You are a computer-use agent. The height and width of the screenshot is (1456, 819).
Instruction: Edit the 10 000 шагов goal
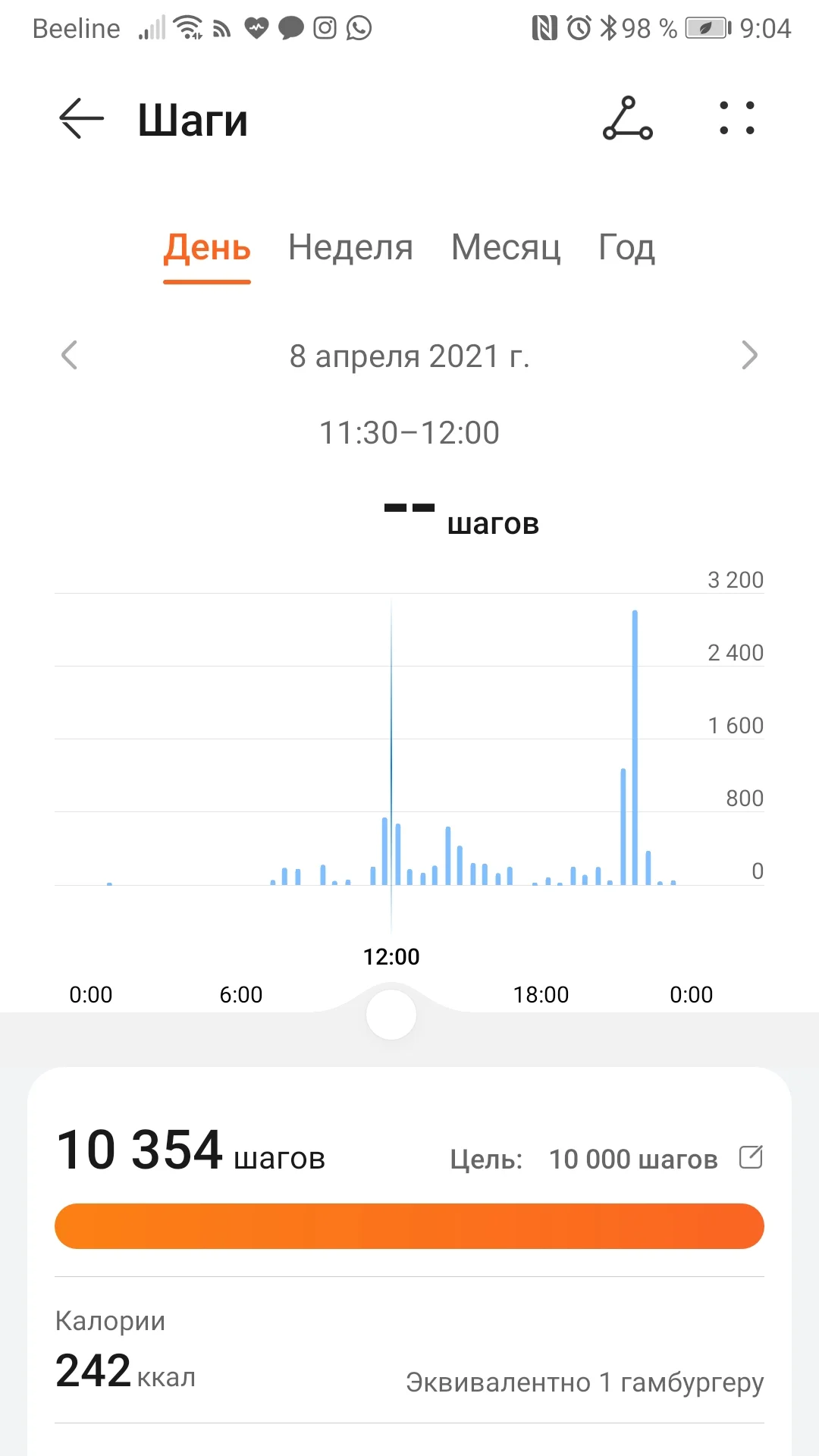tap(751, 1157)
